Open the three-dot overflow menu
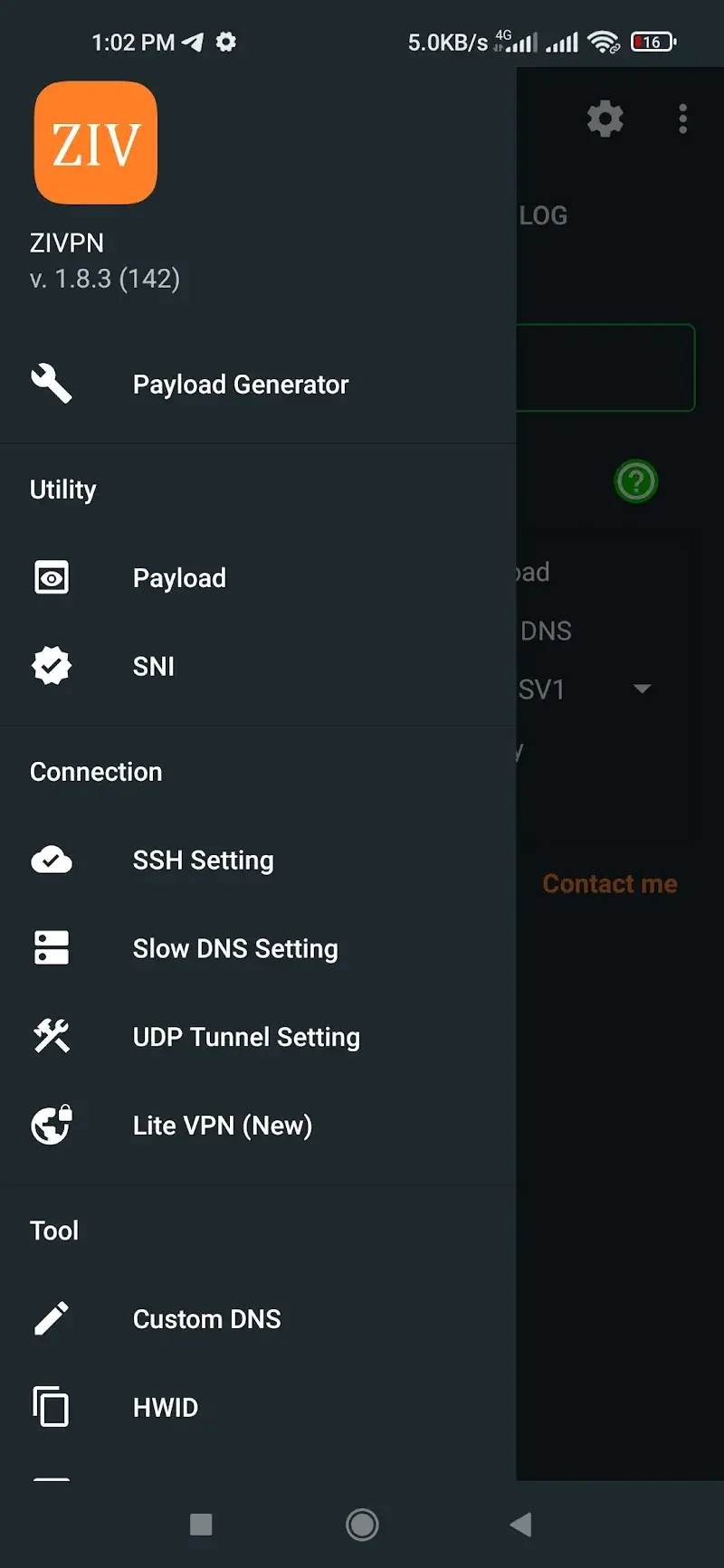Screen dimensions: 724x1568 (x=683, y=119)
